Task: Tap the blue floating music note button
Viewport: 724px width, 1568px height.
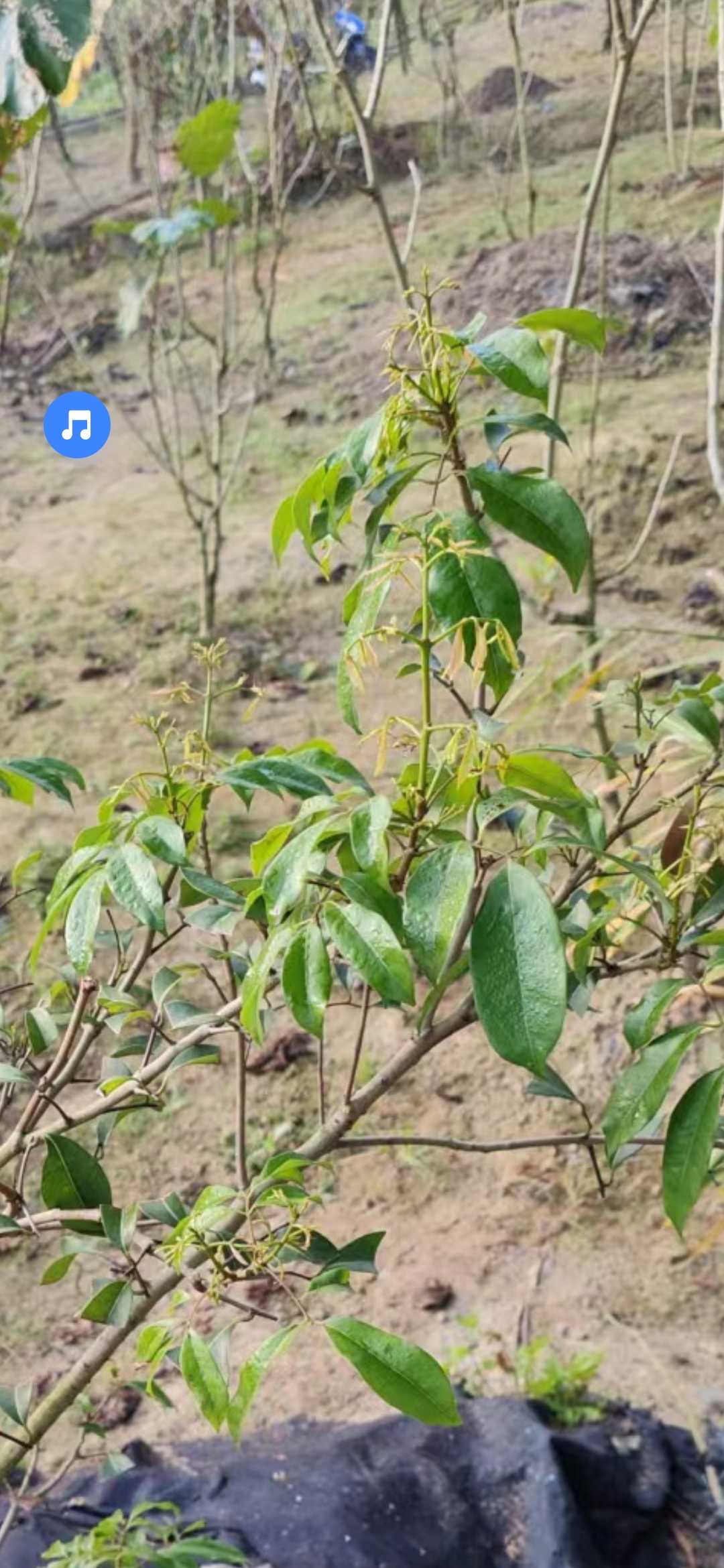Action: tap(77, 425)
